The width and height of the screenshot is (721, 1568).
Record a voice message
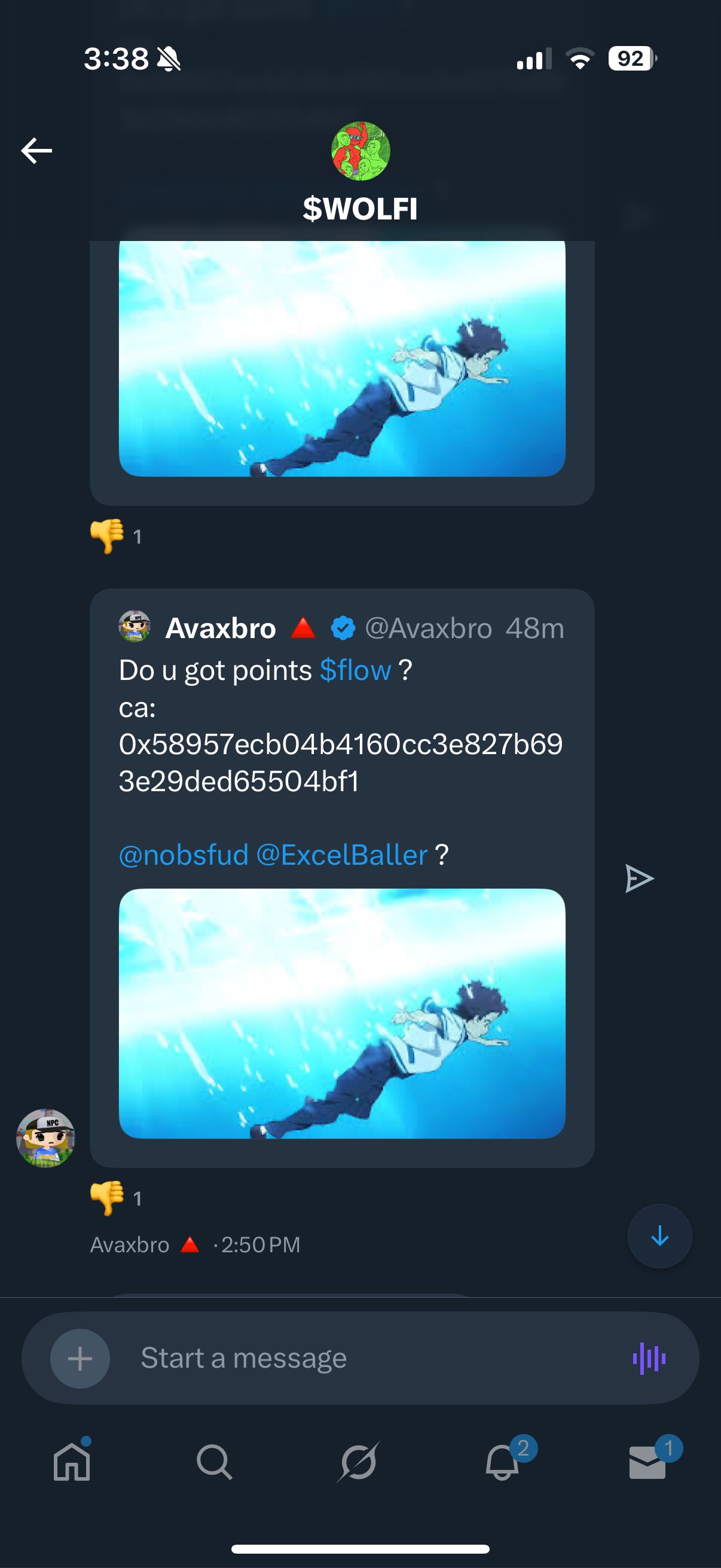point(649,1358)
